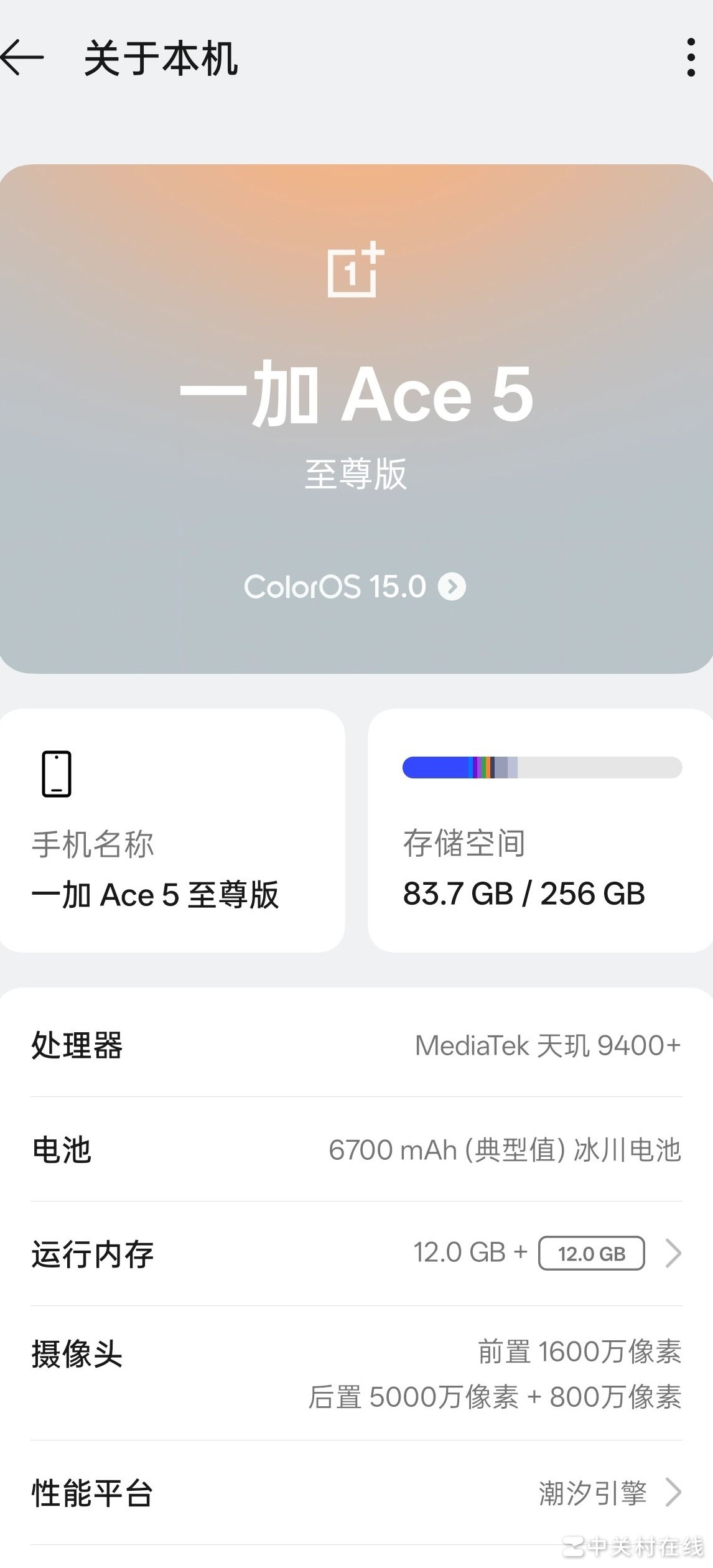Open the 手机名称 card

172,830
